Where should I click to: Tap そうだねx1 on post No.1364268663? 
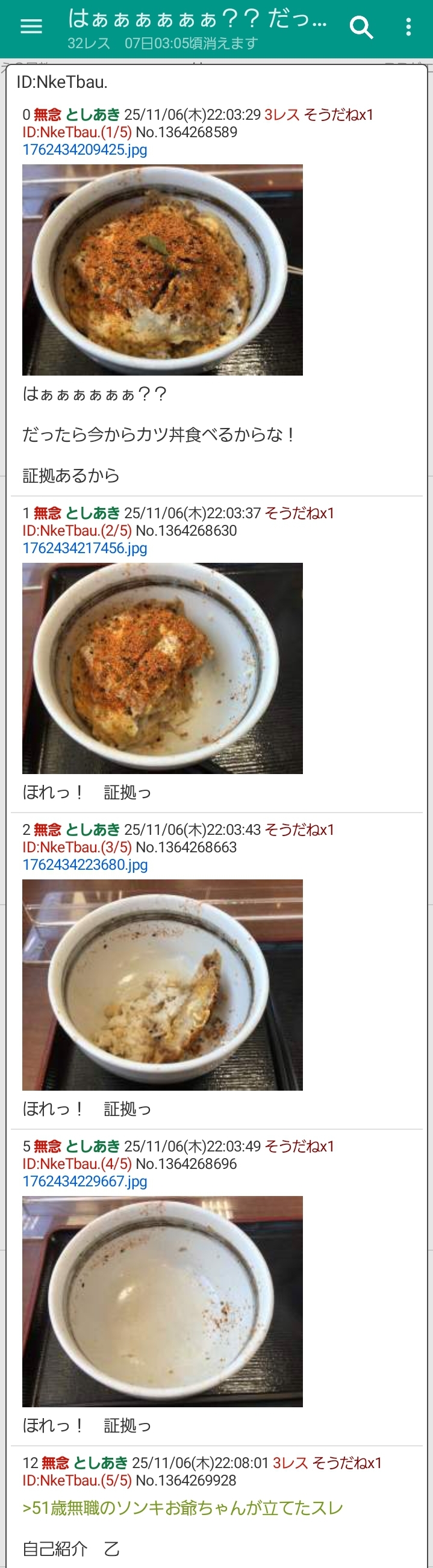pos(299,829)
